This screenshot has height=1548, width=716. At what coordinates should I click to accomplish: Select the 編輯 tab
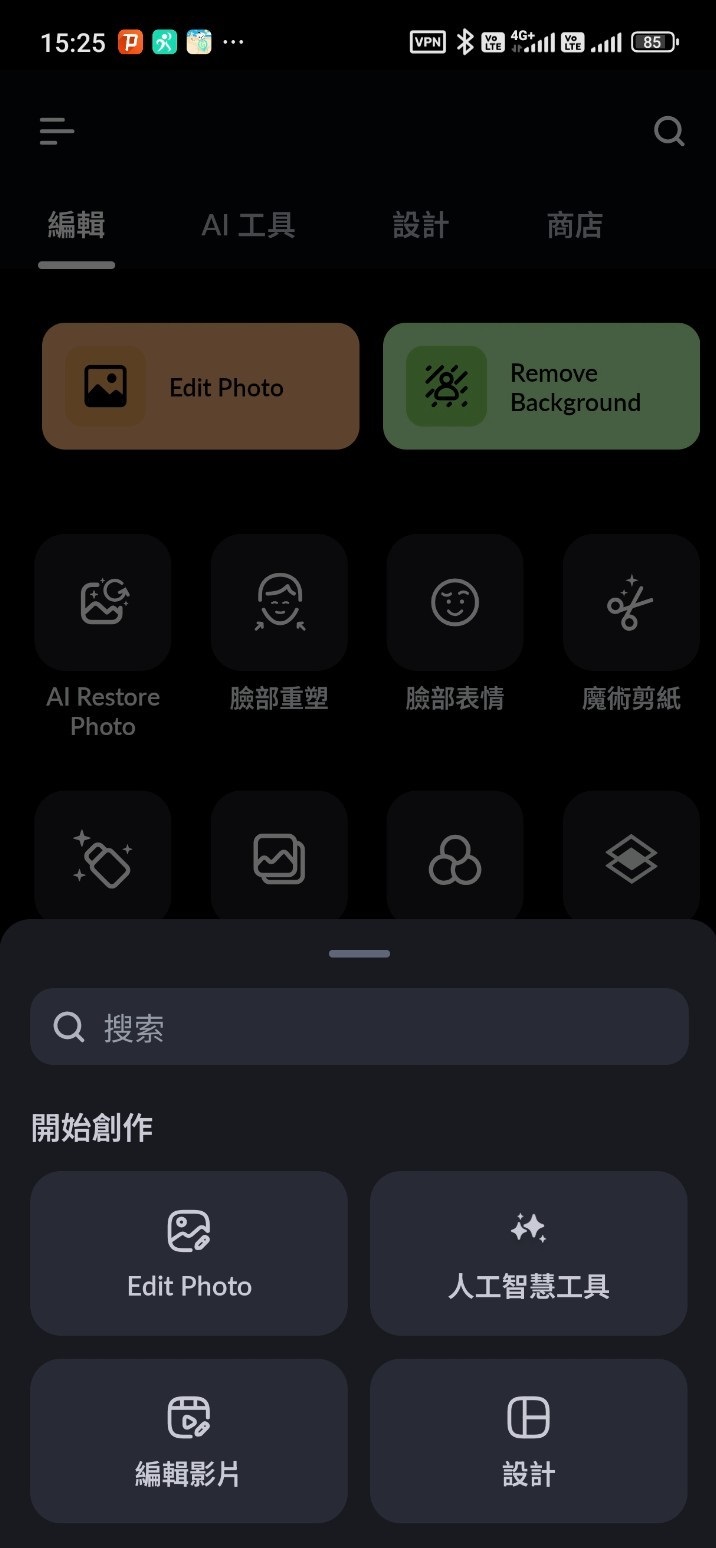tap(76, 226)
